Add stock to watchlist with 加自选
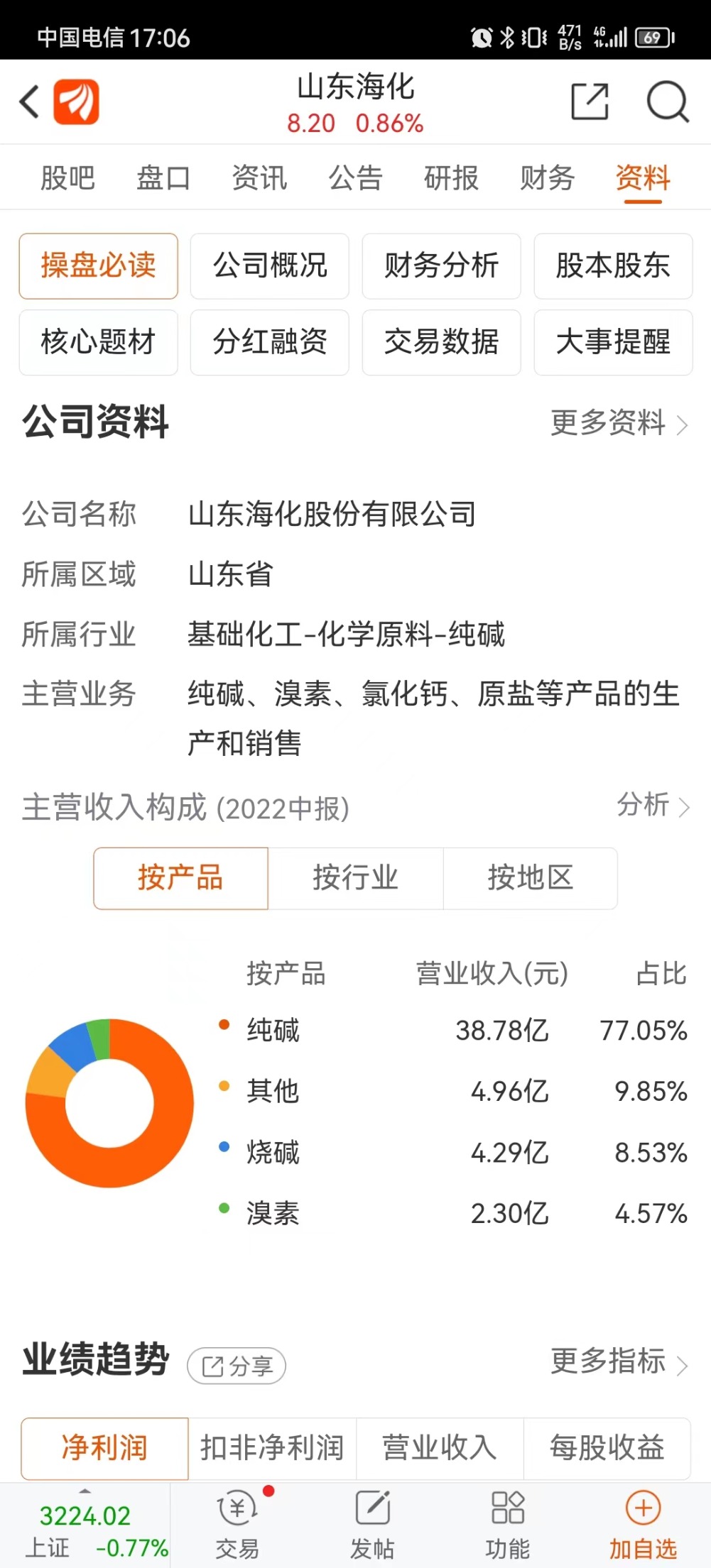The image size is (711, 1568). (643, 1525)
